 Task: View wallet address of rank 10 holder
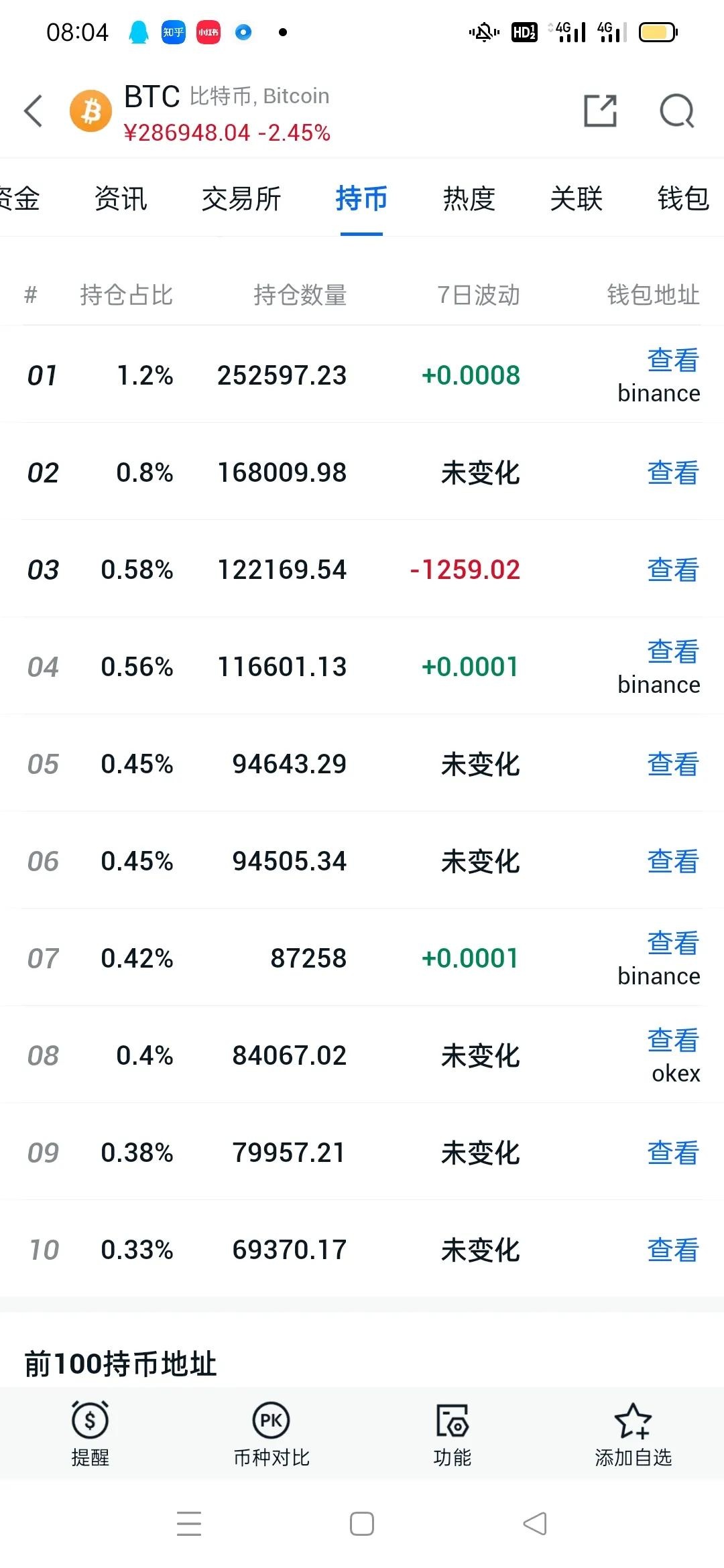[672, 1249]
